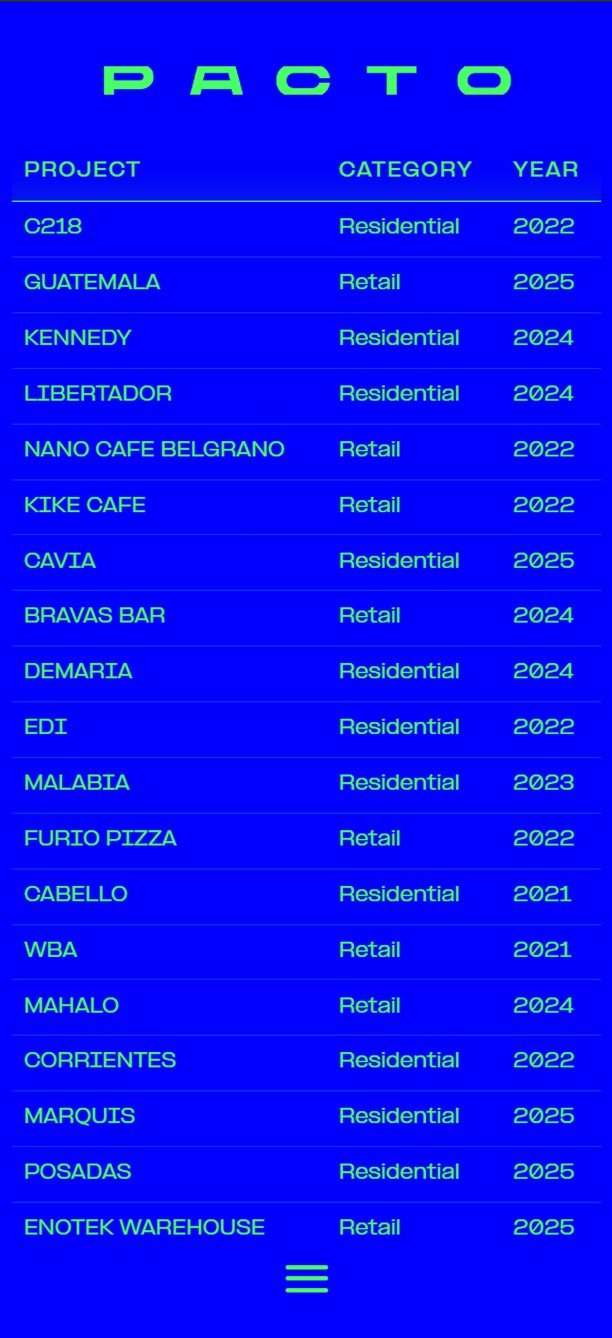612x1338 pixels.
Task: Open the CABELLO project
Action: 76,894
